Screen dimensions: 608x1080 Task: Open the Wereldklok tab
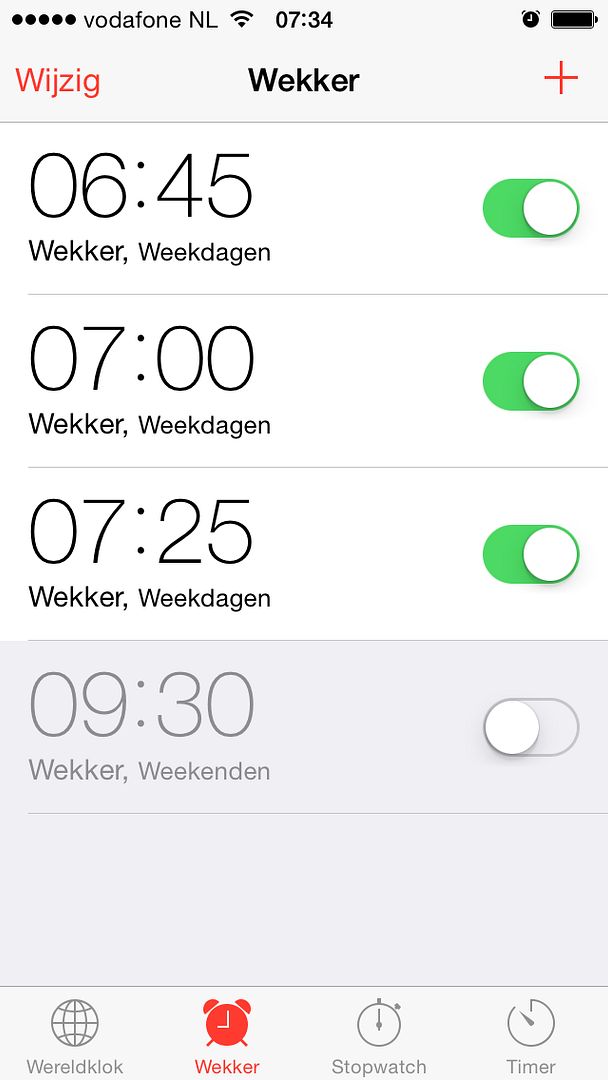coord(75,1035)
